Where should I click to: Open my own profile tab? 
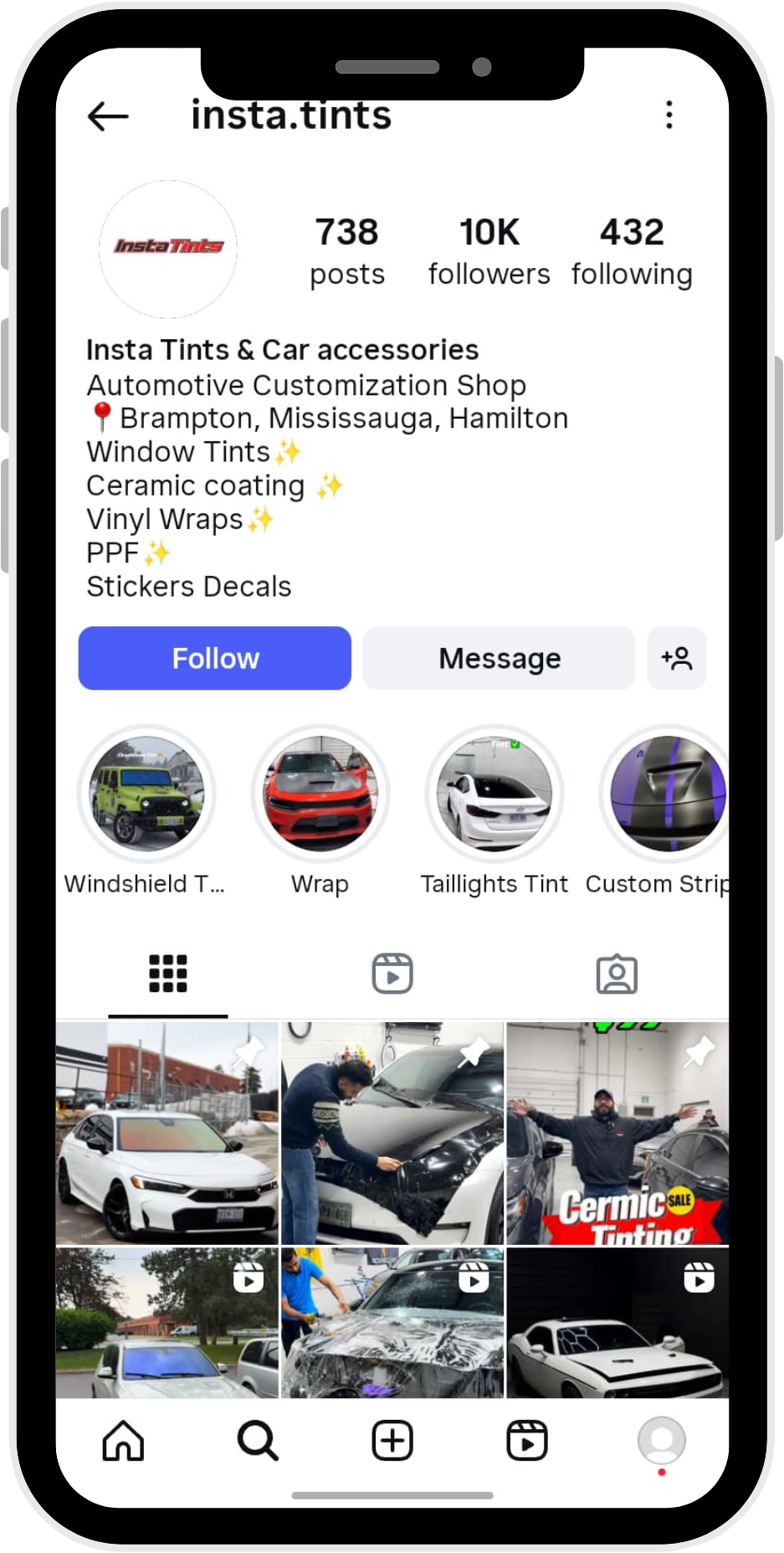click(662, 1441)
